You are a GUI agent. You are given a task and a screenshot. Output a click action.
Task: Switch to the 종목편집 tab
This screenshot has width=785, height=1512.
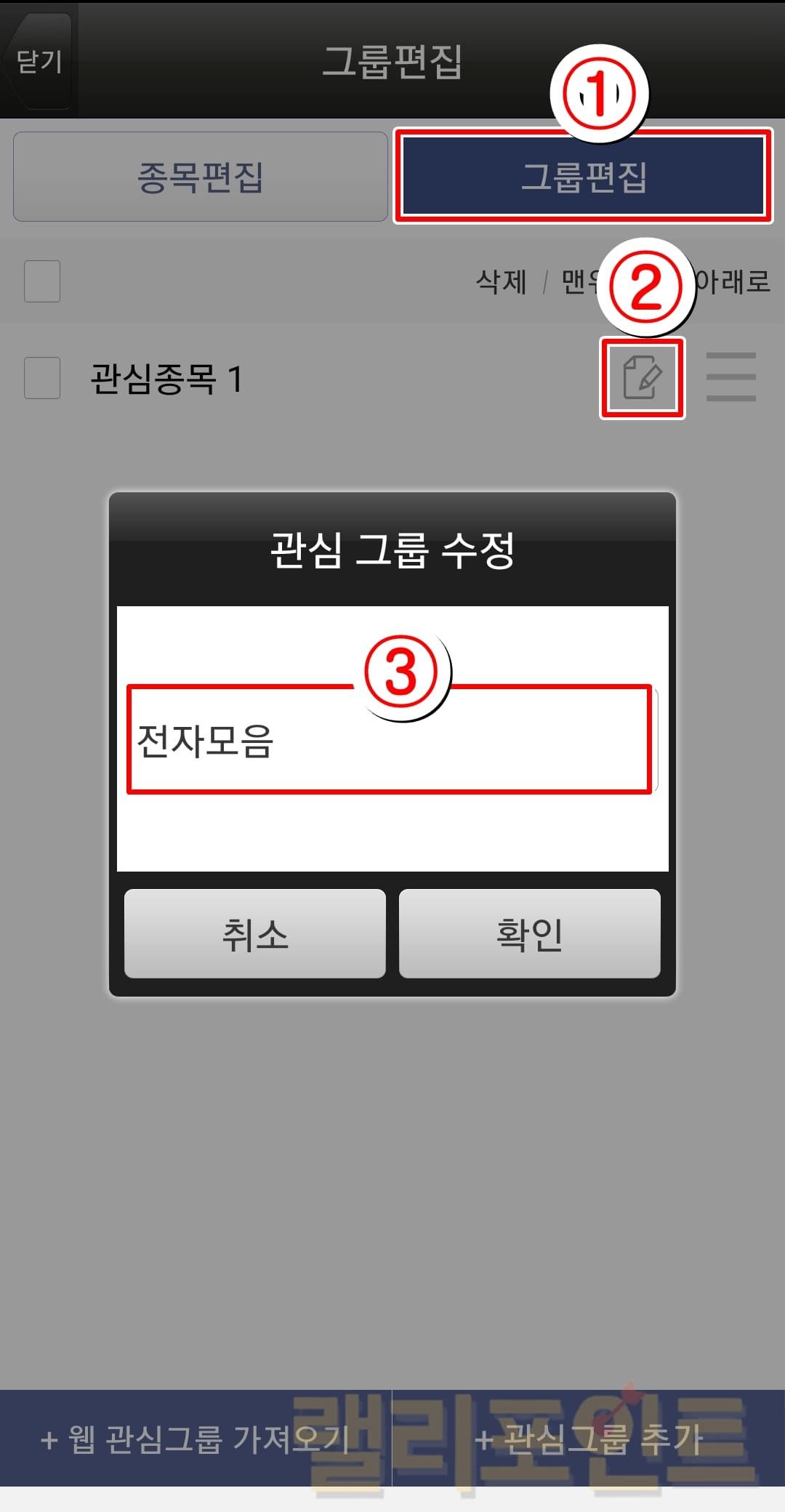click(x=200, y=177)
